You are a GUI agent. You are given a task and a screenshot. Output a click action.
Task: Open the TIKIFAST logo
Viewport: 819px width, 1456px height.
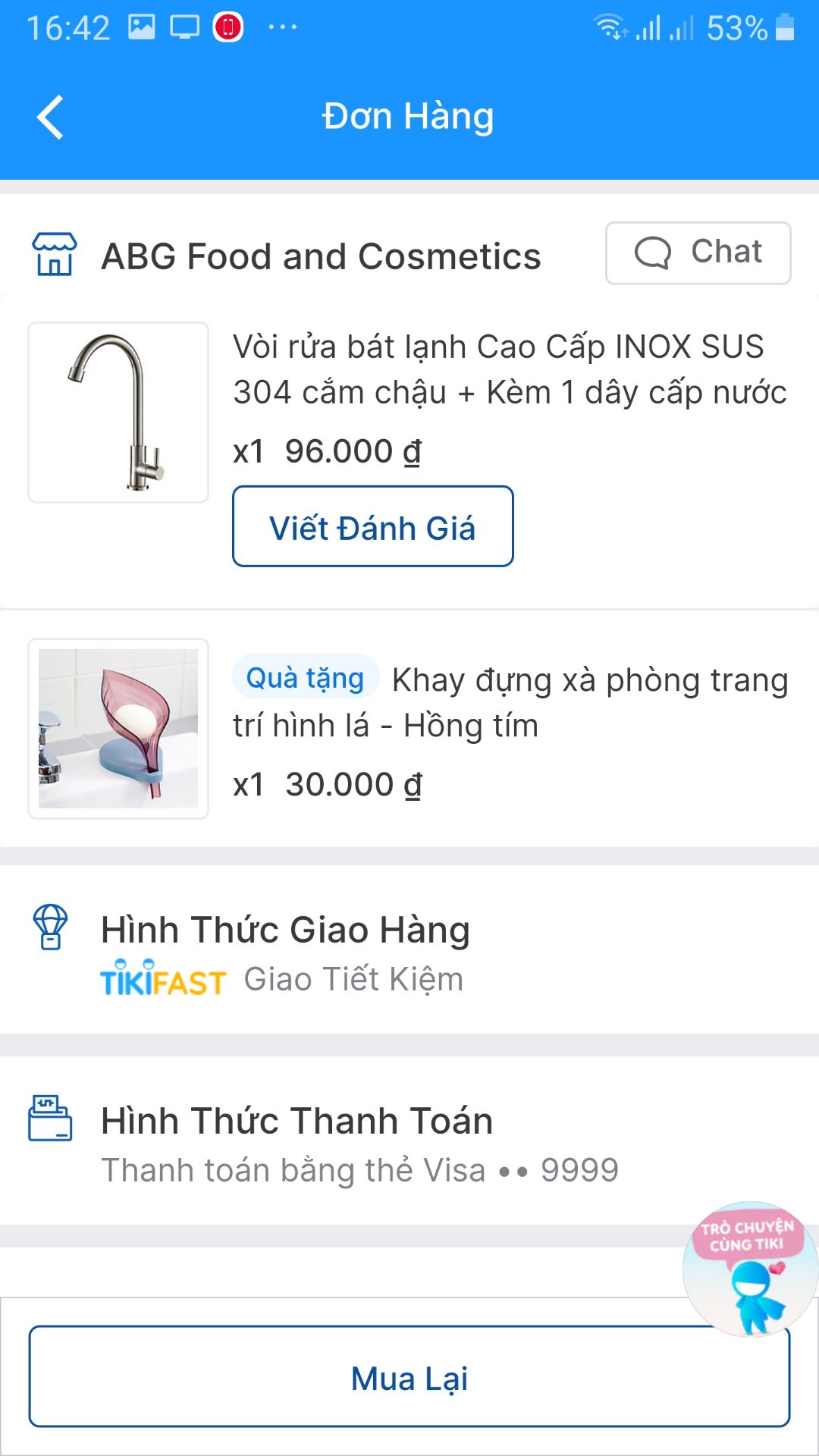coord(162,978)
